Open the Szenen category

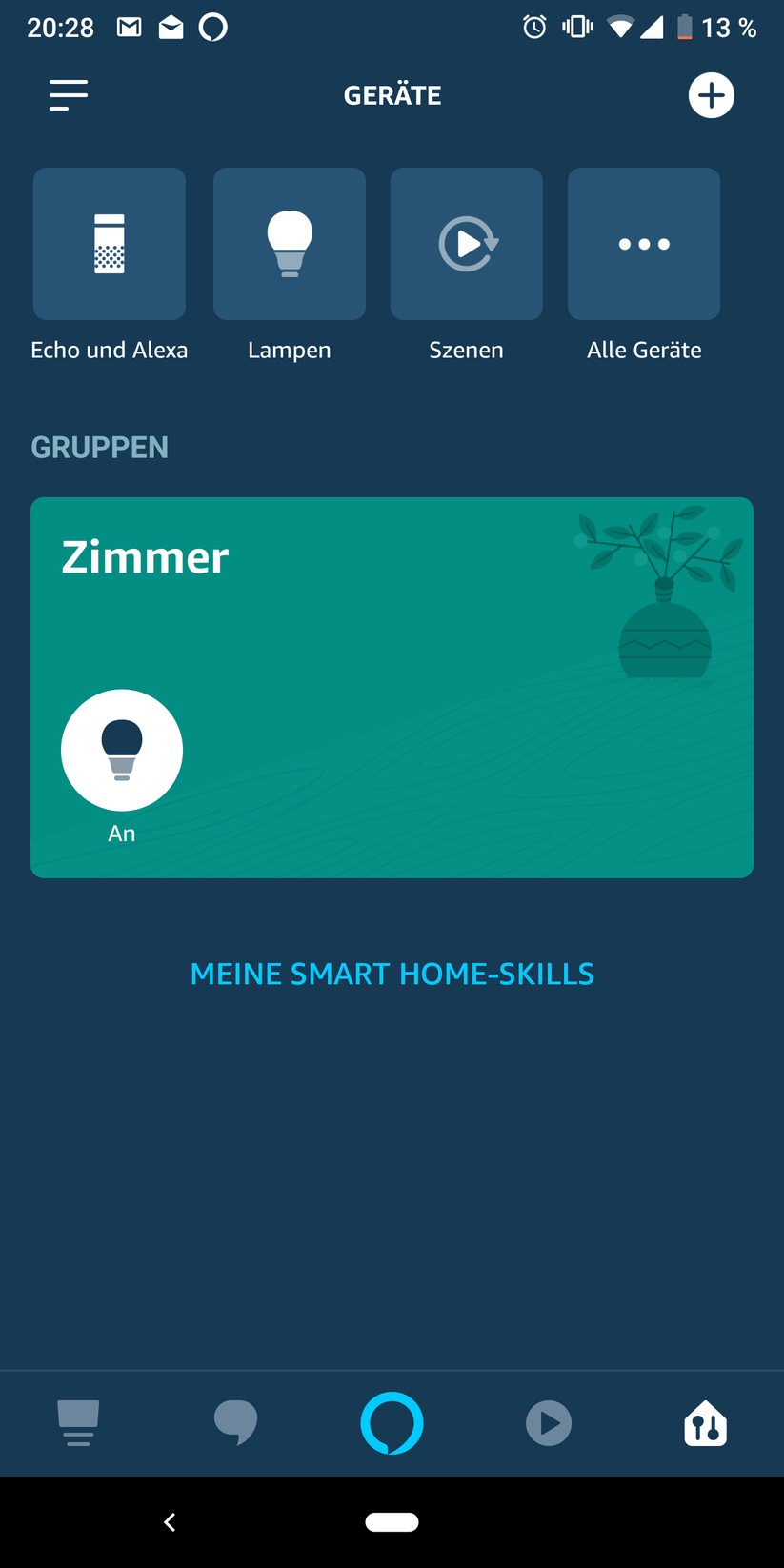coord(467,245)
